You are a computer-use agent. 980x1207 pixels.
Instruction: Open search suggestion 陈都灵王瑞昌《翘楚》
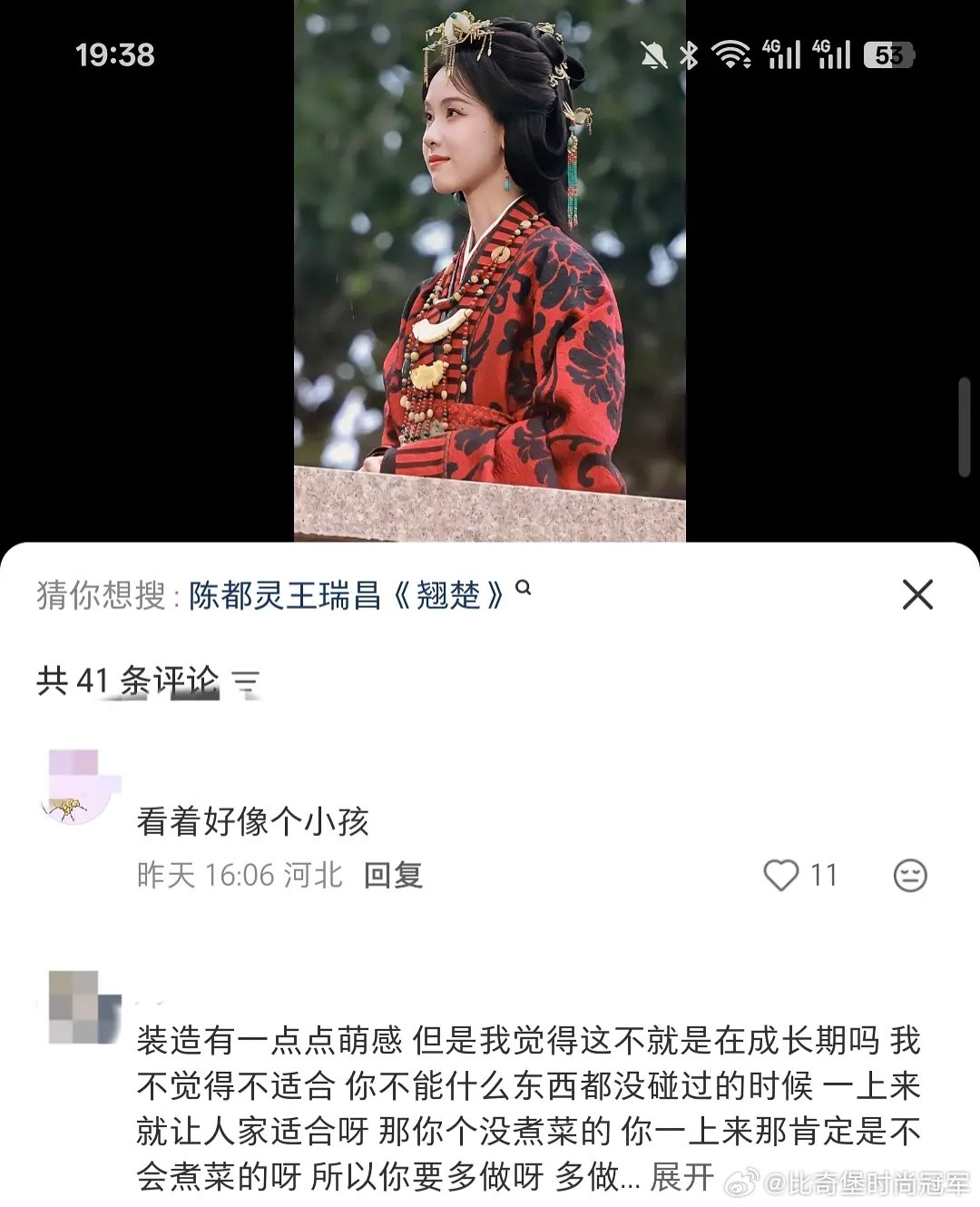(349, 594)
